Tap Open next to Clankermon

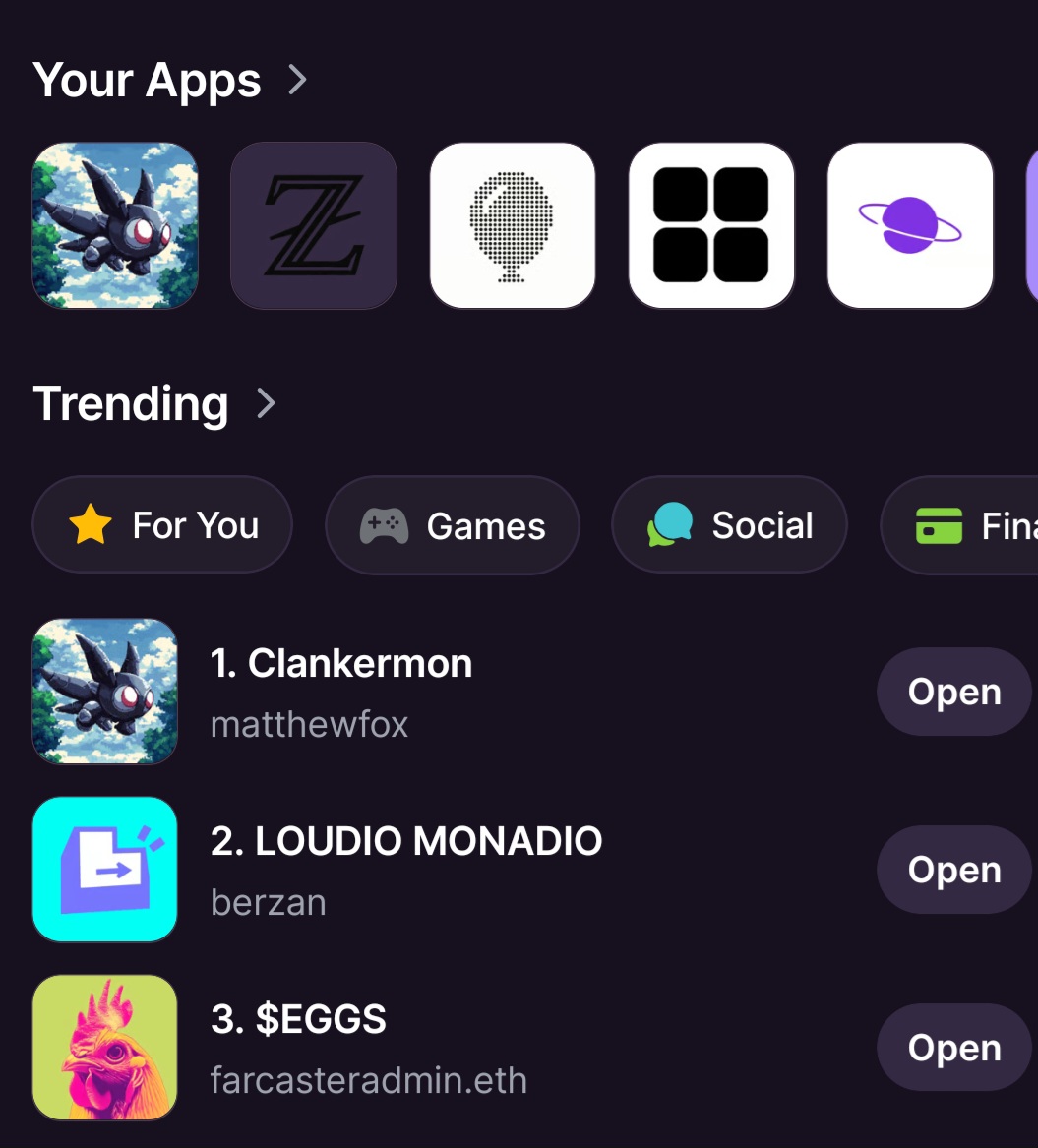tap(953, 692)
